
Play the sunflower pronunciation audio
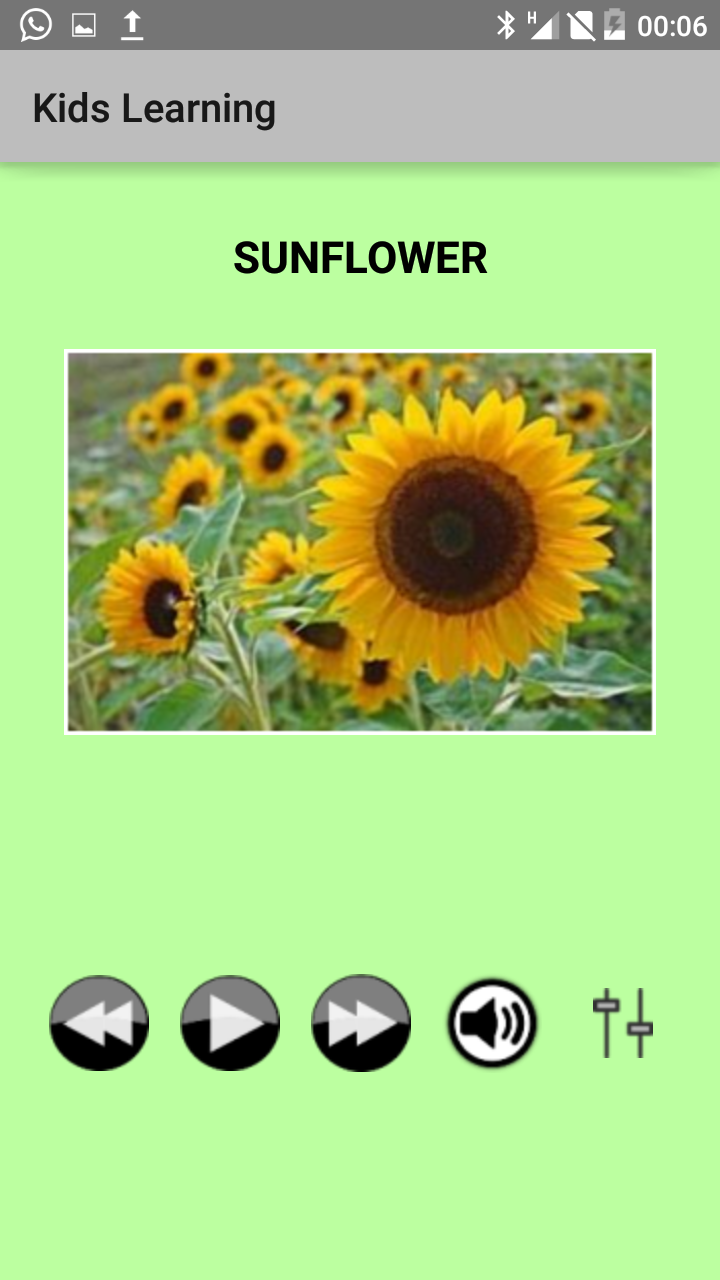tap(229, 1022)
